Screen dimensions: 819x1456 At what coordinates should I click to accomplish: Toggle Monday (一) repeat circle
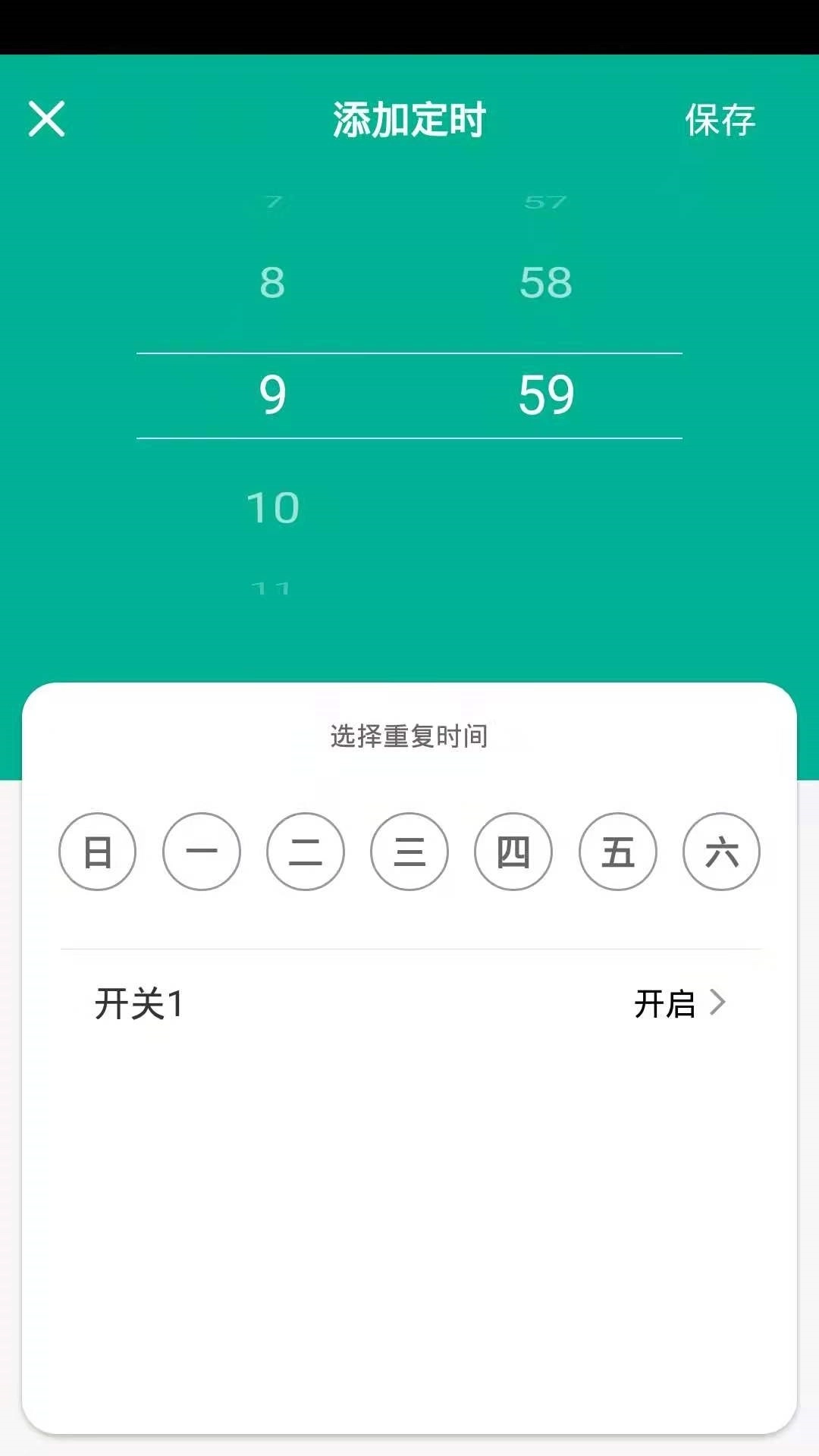[x=201, y=852]
